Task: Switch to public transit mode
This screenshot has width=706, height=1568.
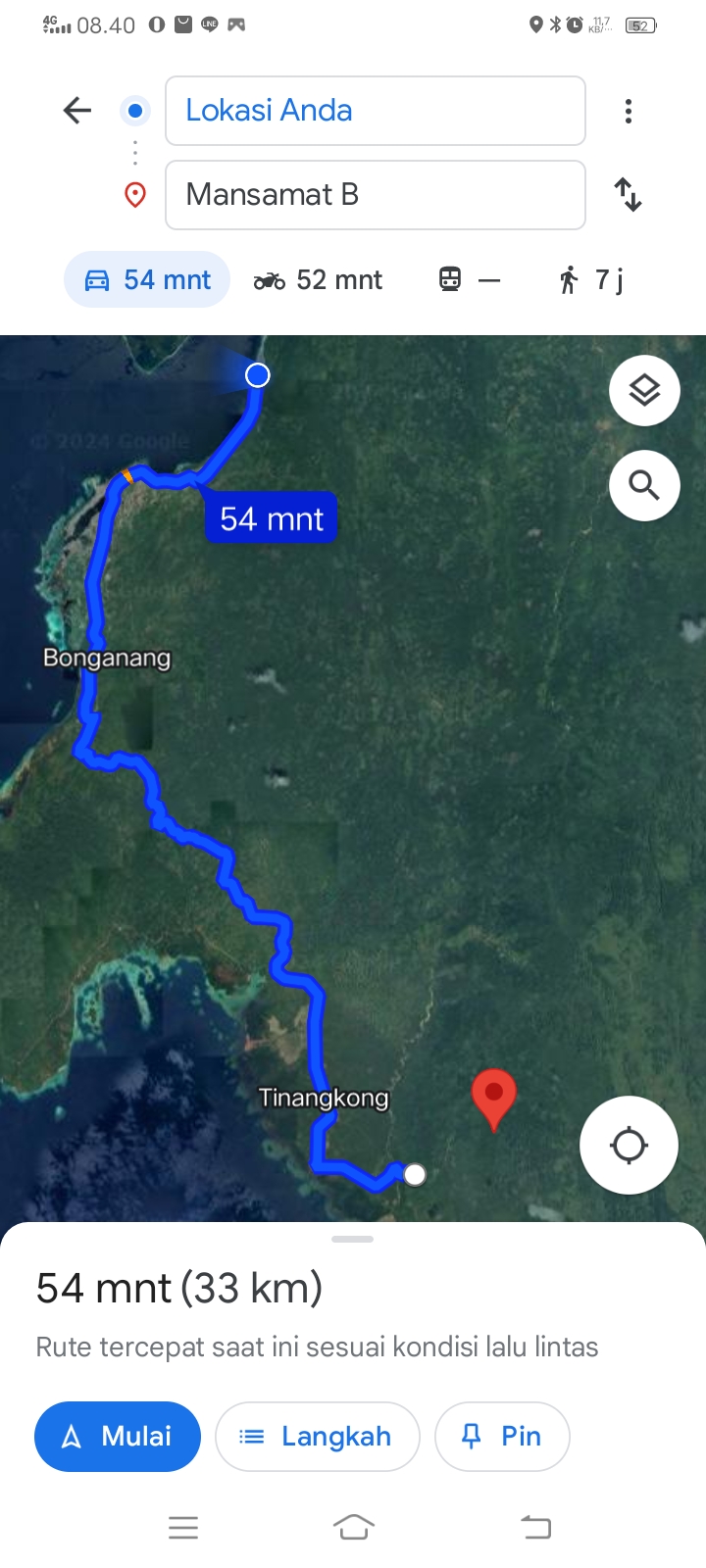Action: point(470,280)
